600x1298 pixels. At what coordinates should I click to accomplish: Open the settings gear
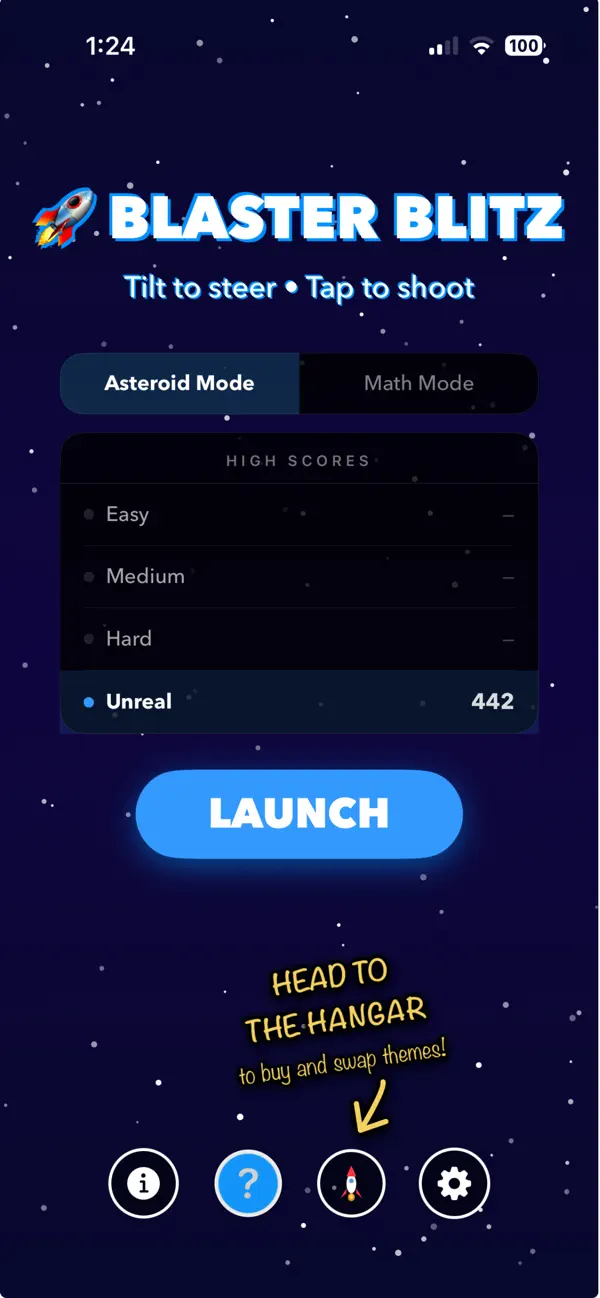[455, 1183]
